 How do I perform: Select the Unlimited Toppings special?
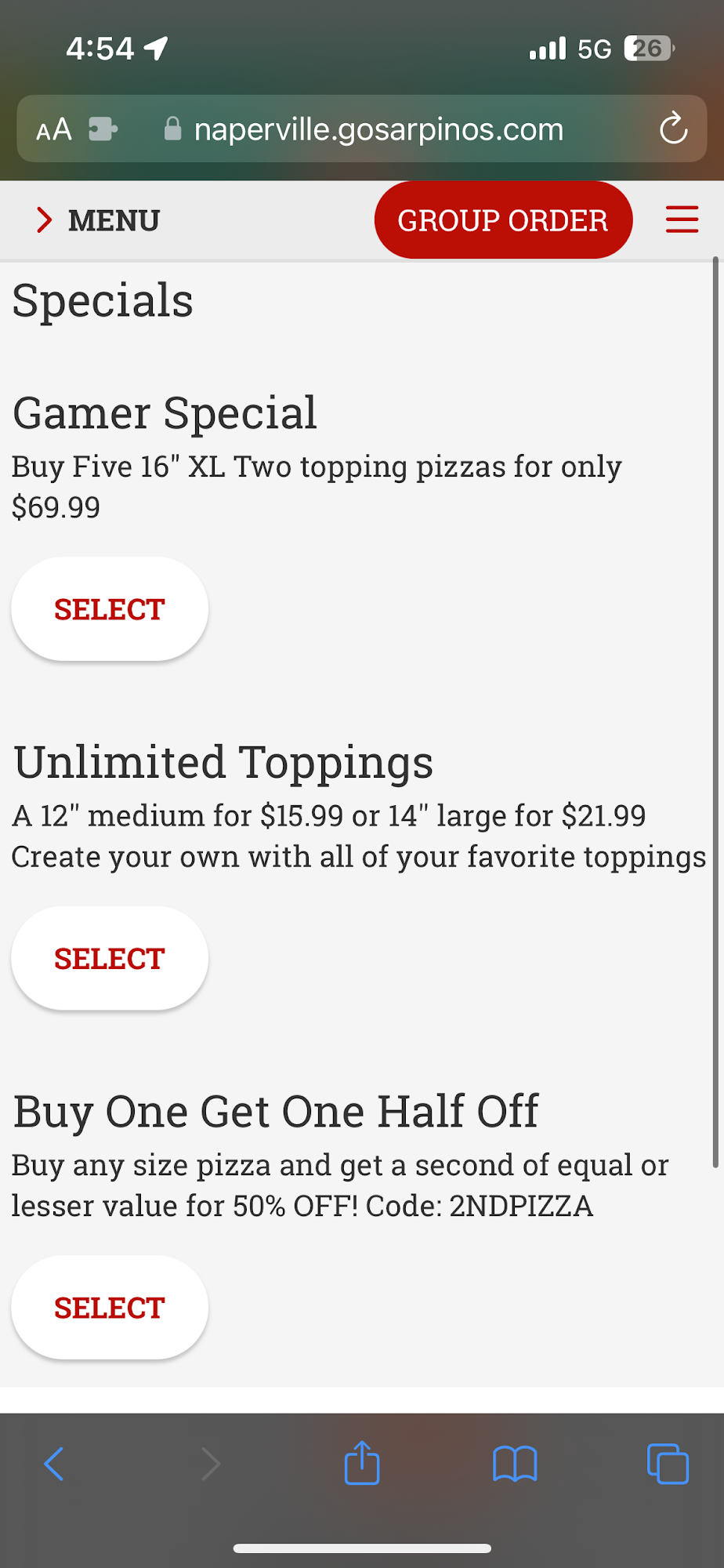(110, 958)
